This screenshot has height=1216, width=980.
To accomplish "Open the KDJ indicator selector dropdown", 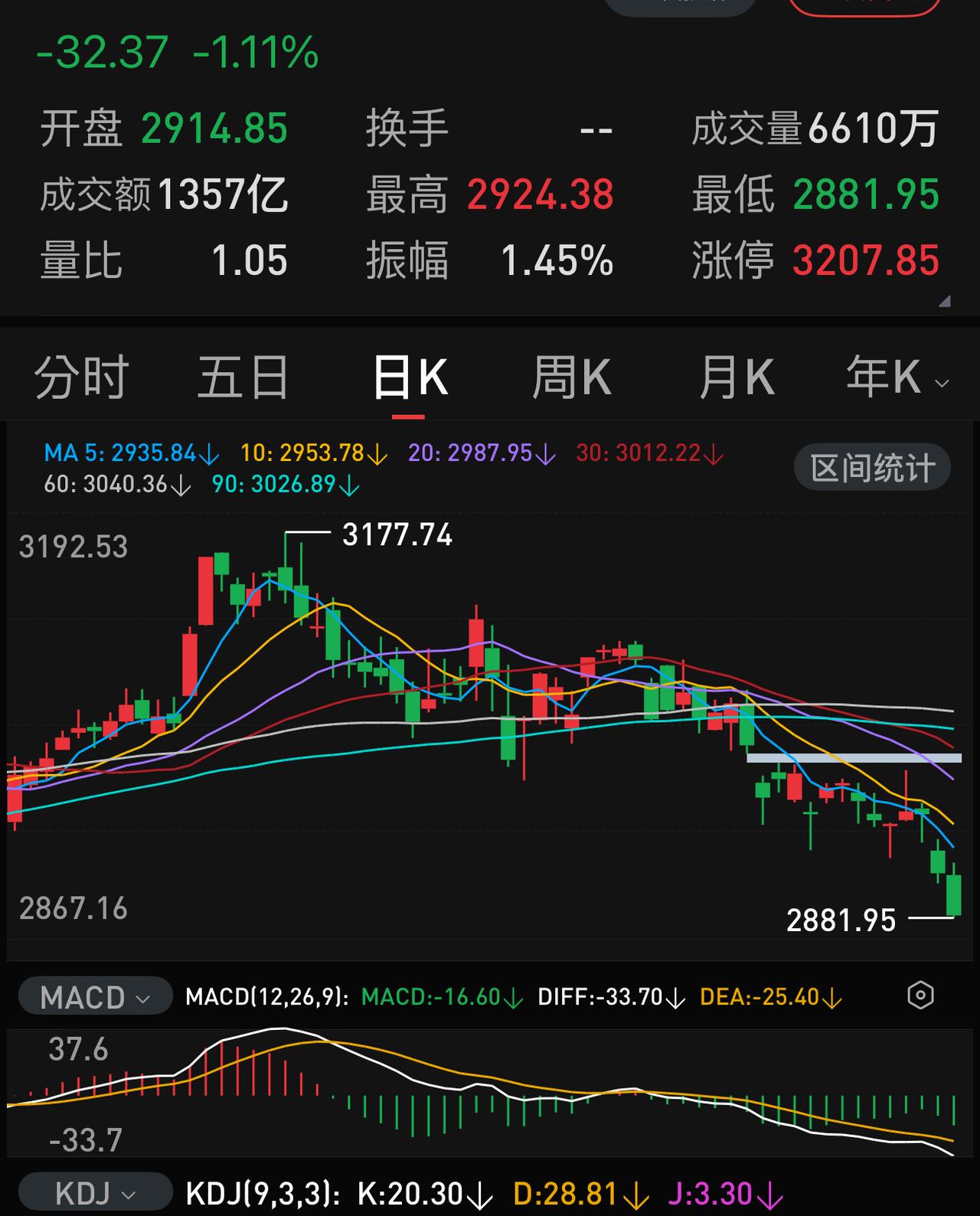I will (x=92, y=1191).
